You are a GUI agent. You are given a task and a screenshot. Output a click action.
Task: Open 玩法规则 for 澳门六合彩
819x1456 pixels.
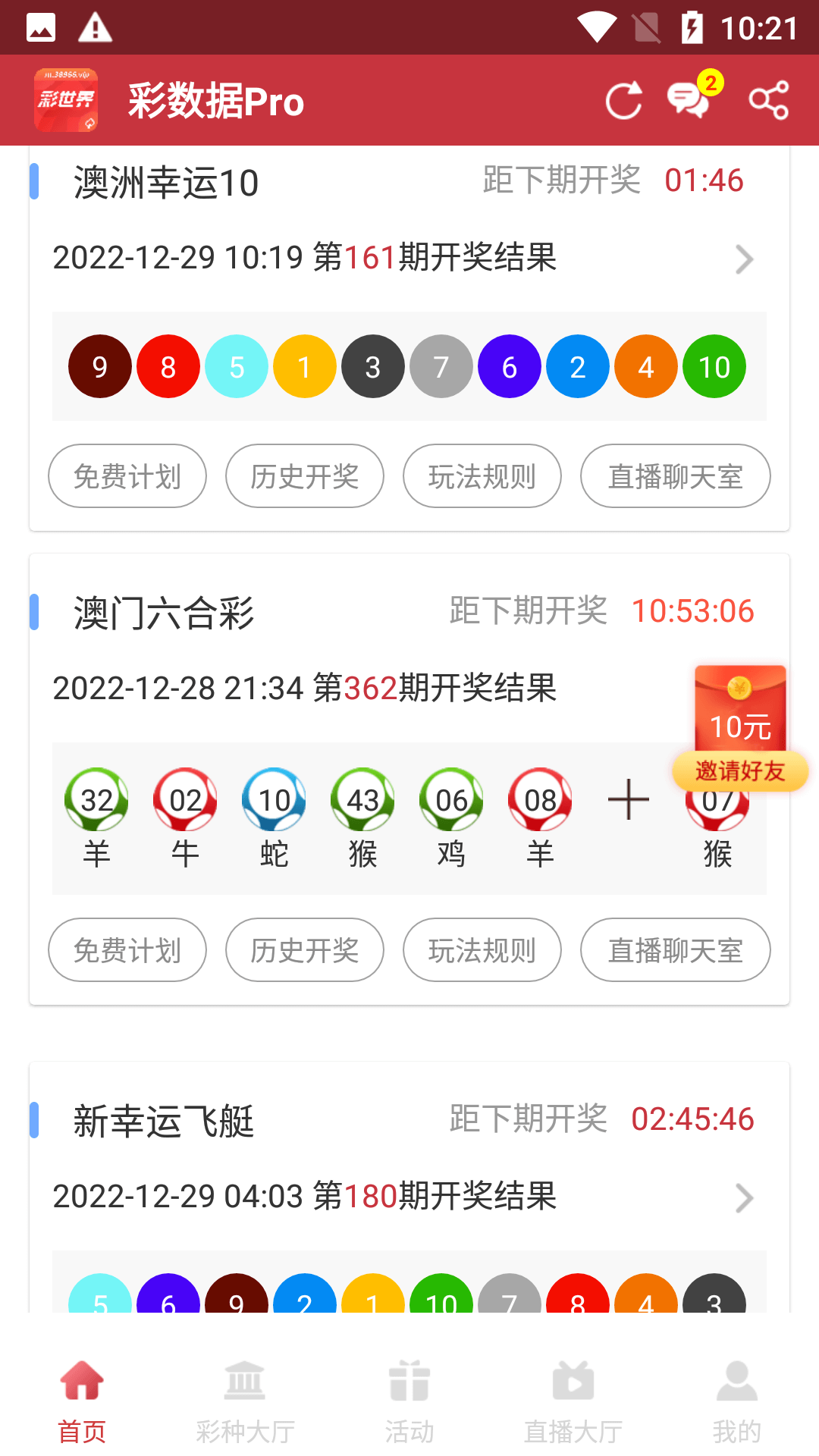pos(482,950)
